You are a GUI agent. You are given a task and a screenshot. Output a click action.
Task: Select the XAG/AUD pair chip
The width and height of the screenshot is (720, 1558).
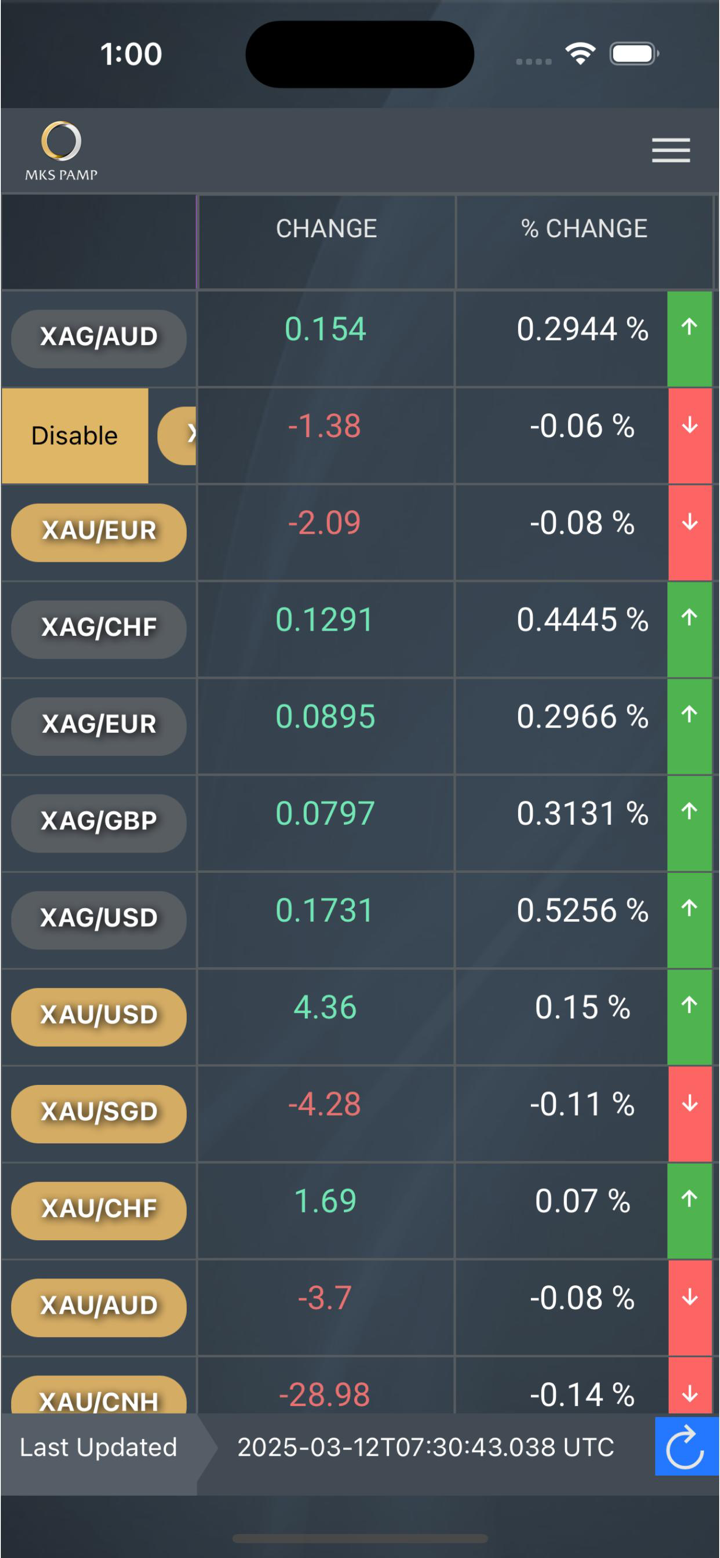click(99, 338)
